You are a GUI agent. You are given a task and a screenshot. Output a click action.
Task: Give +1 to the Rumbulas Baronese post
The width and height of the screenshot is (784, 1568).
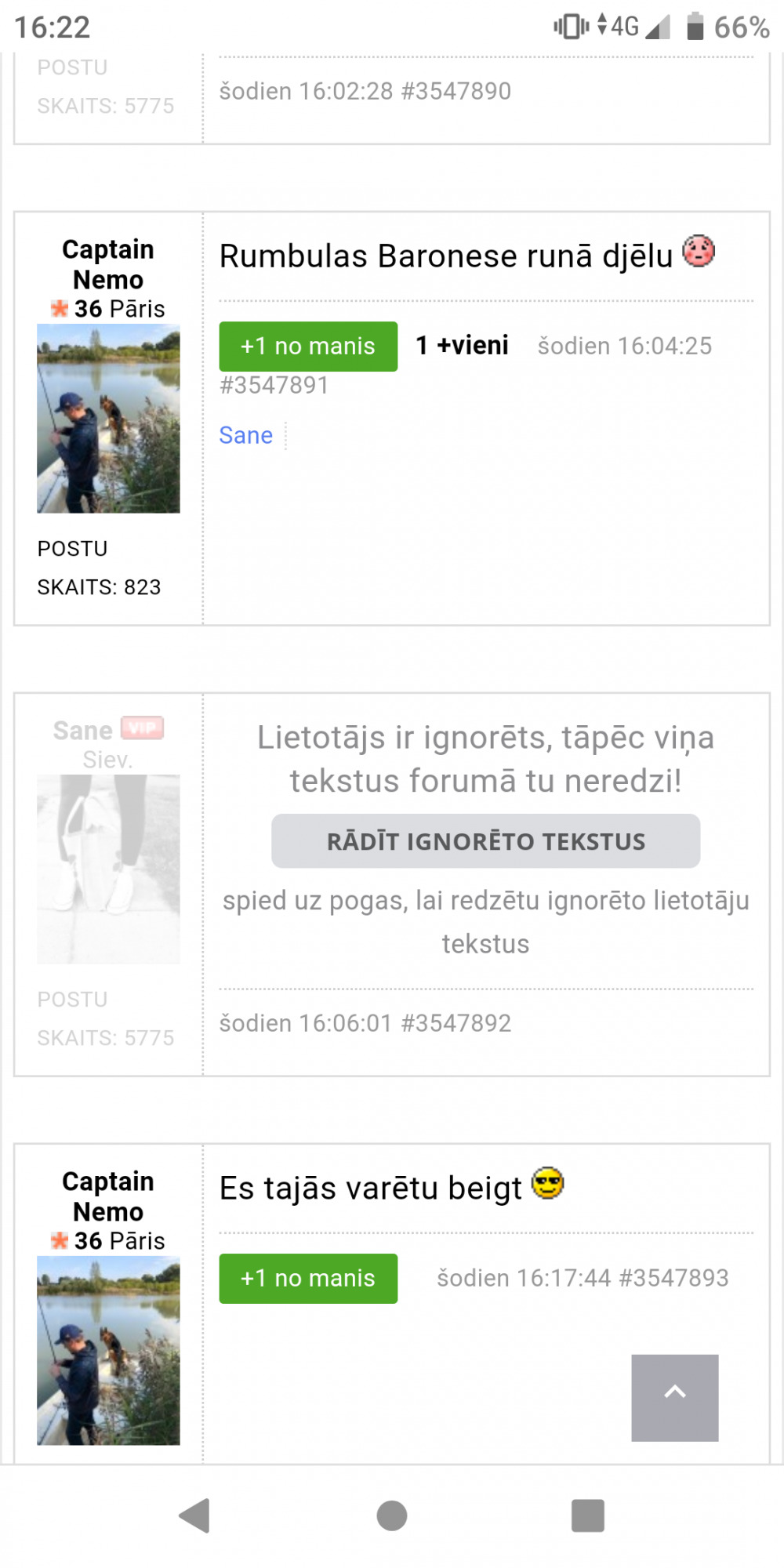(307, 346)
